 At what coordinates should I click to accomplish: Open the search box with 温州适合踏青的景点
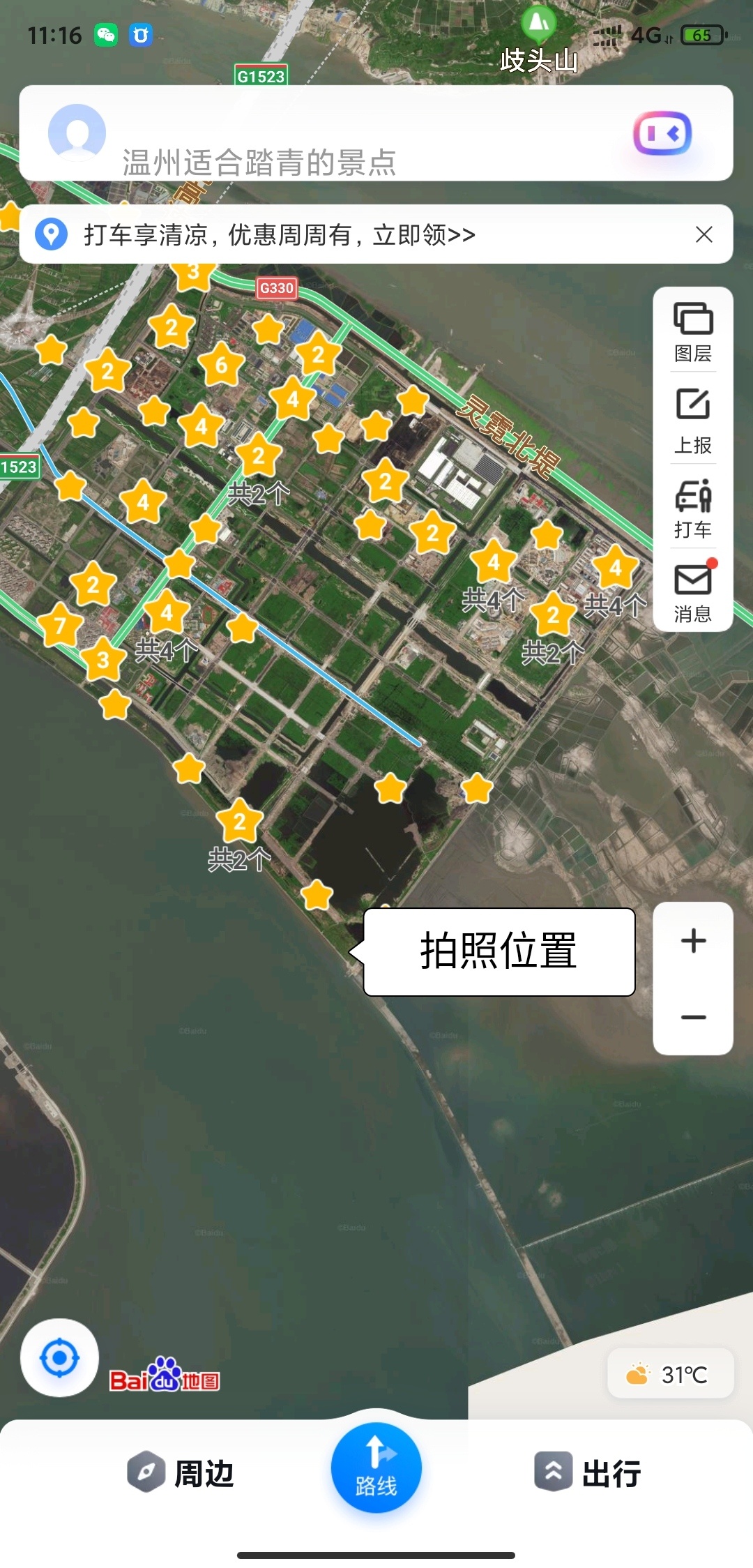(375, 133)
